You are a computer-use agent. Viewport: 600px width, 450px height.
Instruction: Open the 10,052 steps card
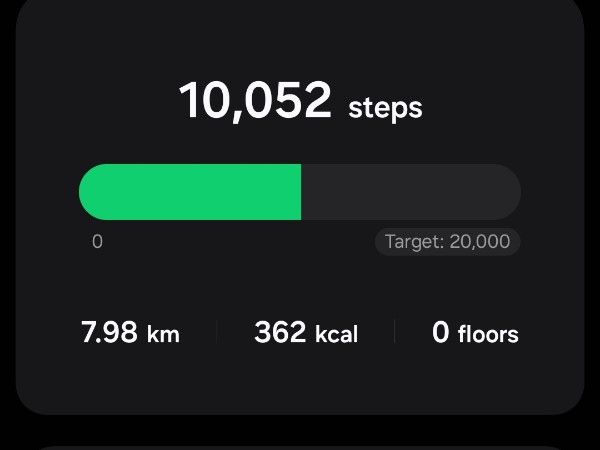(x=300, y=100)
